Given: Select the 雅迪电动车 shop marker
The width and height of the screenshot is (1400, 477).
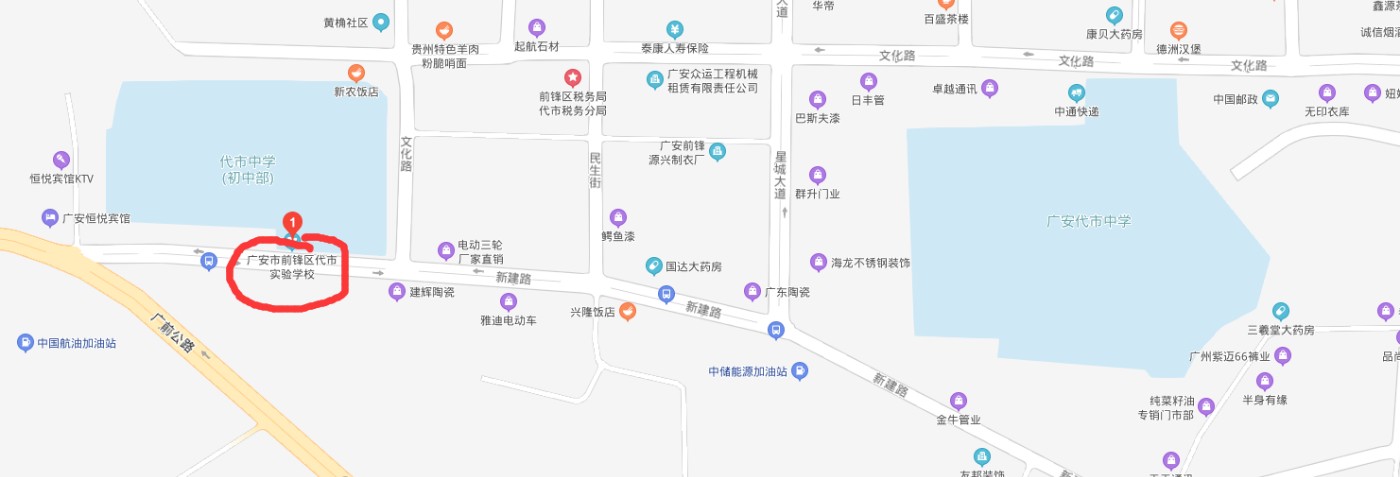Looking at the screenshot, I should pos(508,302).
